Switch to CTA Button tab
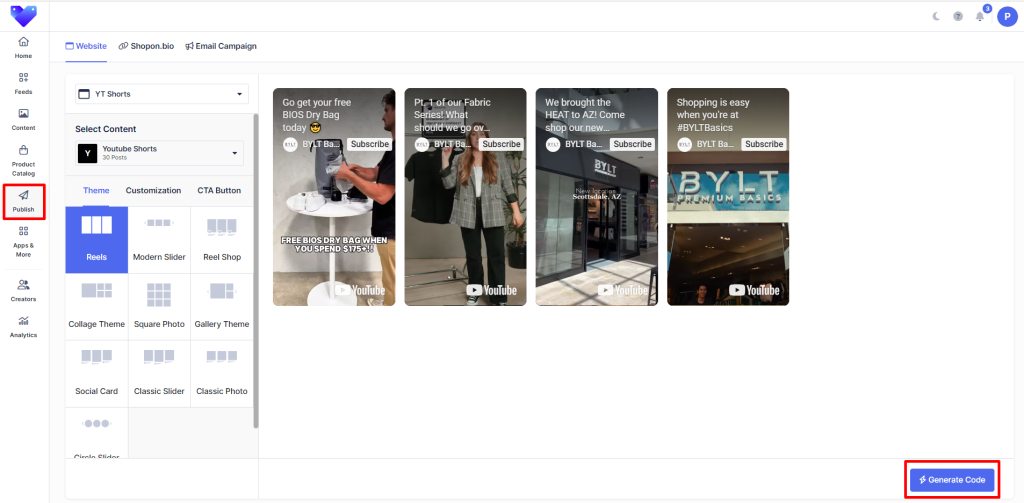This screenshot has width=1024, height=503. [219, 190]
